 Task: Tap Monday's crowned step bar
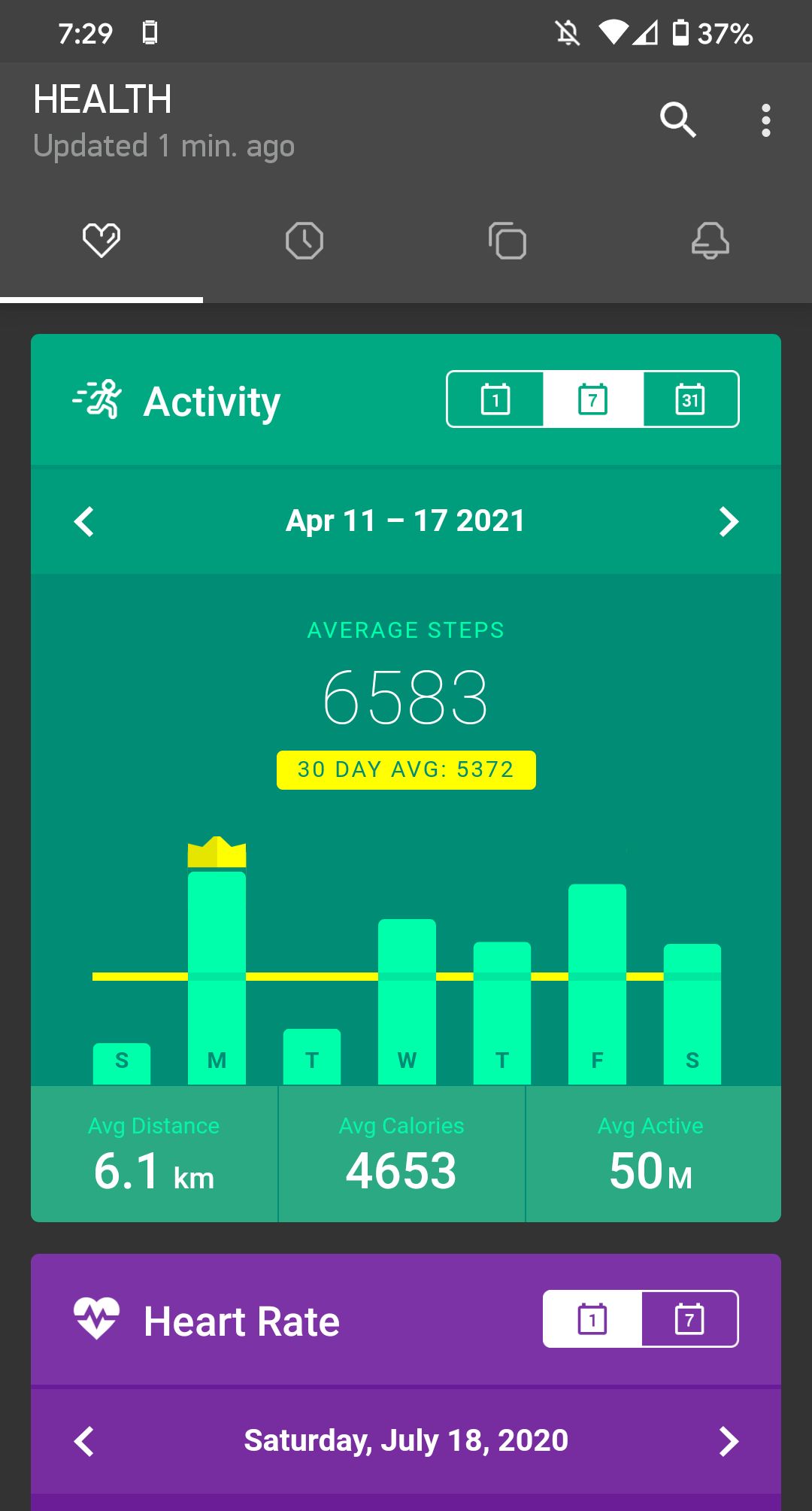(217, 977)
